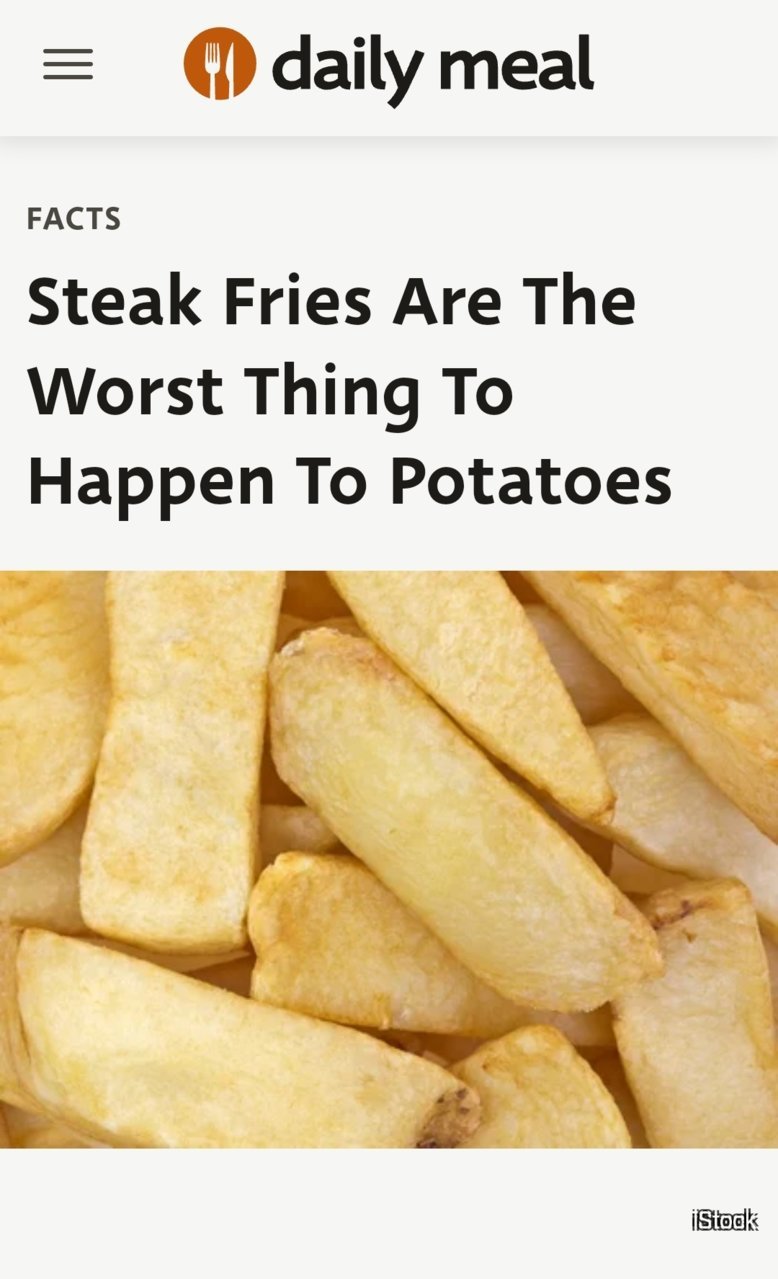The height and width of the screenshot is (1279, 778).
Task: Go to the Daily Meal homepage logo
Action: coord(388,65)
